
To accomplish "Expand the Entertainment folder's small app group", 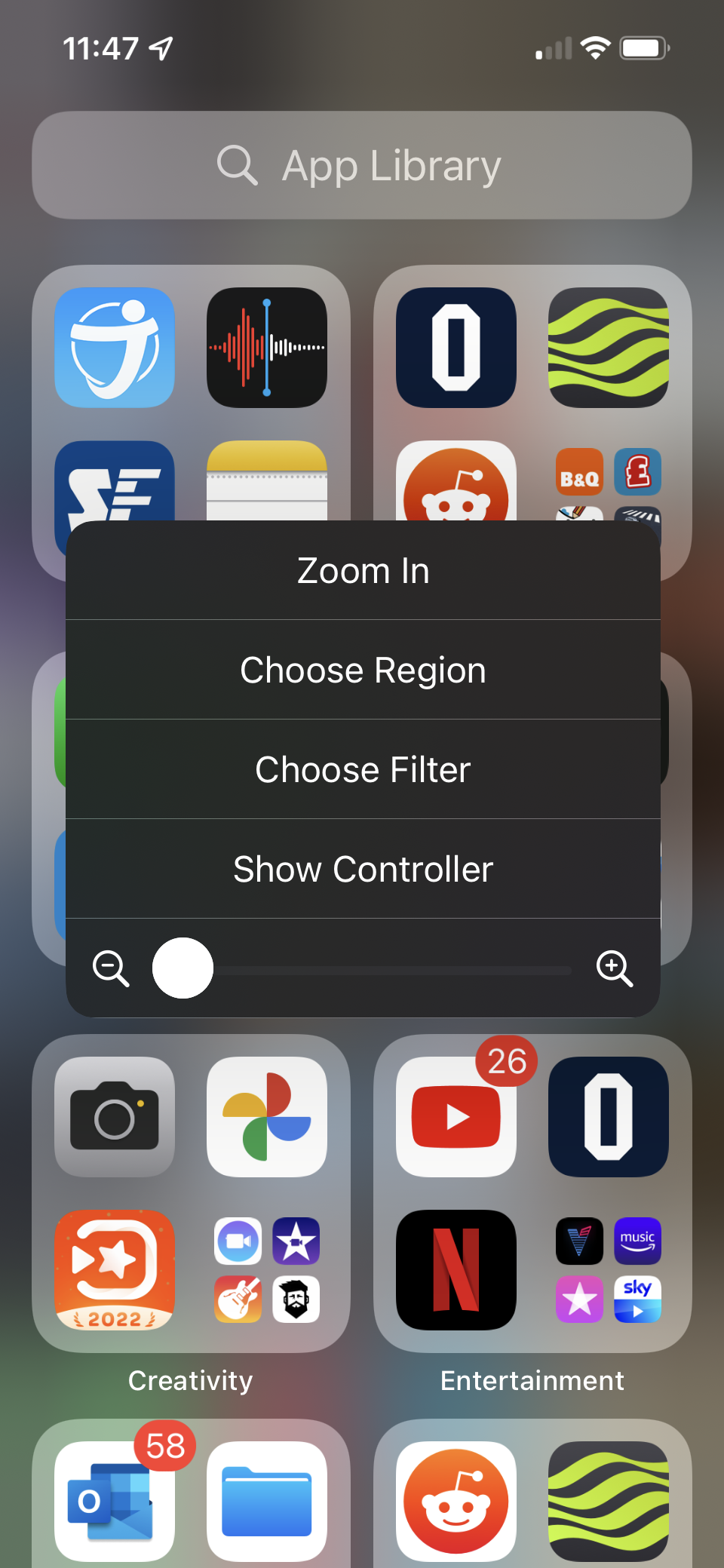I will coord(609,1270).
